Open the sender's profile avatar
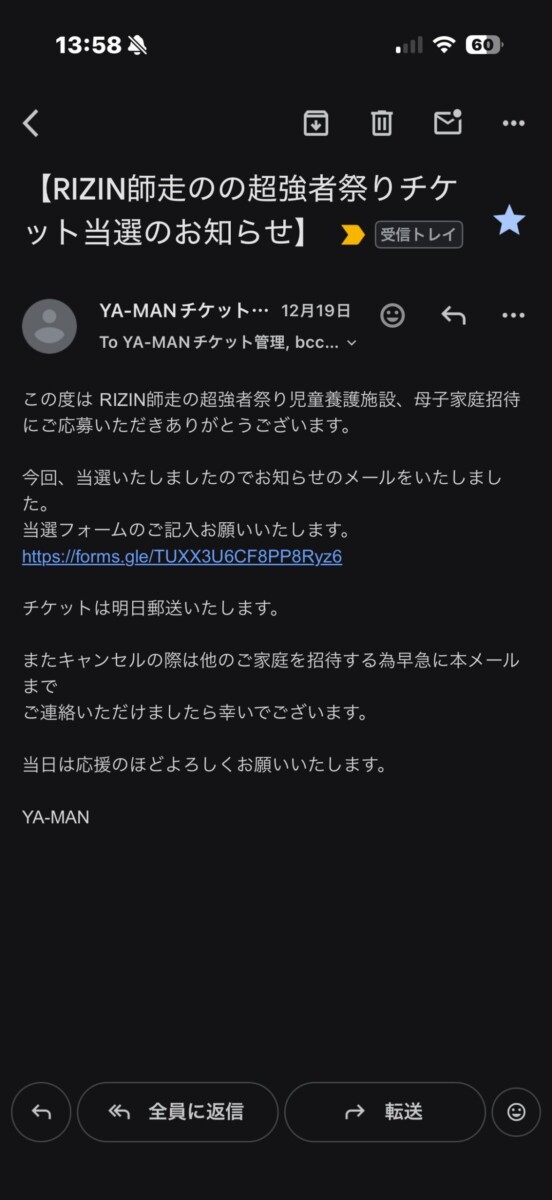 [x=49, y=326]
